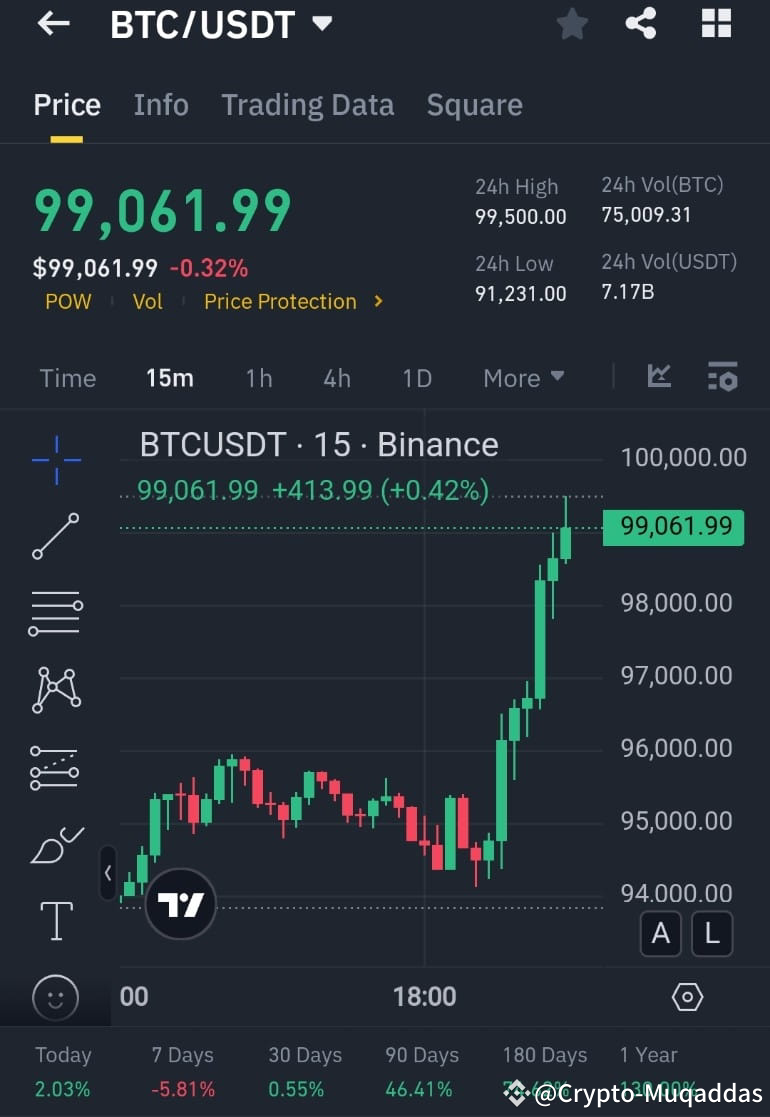
Task: Switch to the Trading Data tab
Action: (x=307, y=104)
